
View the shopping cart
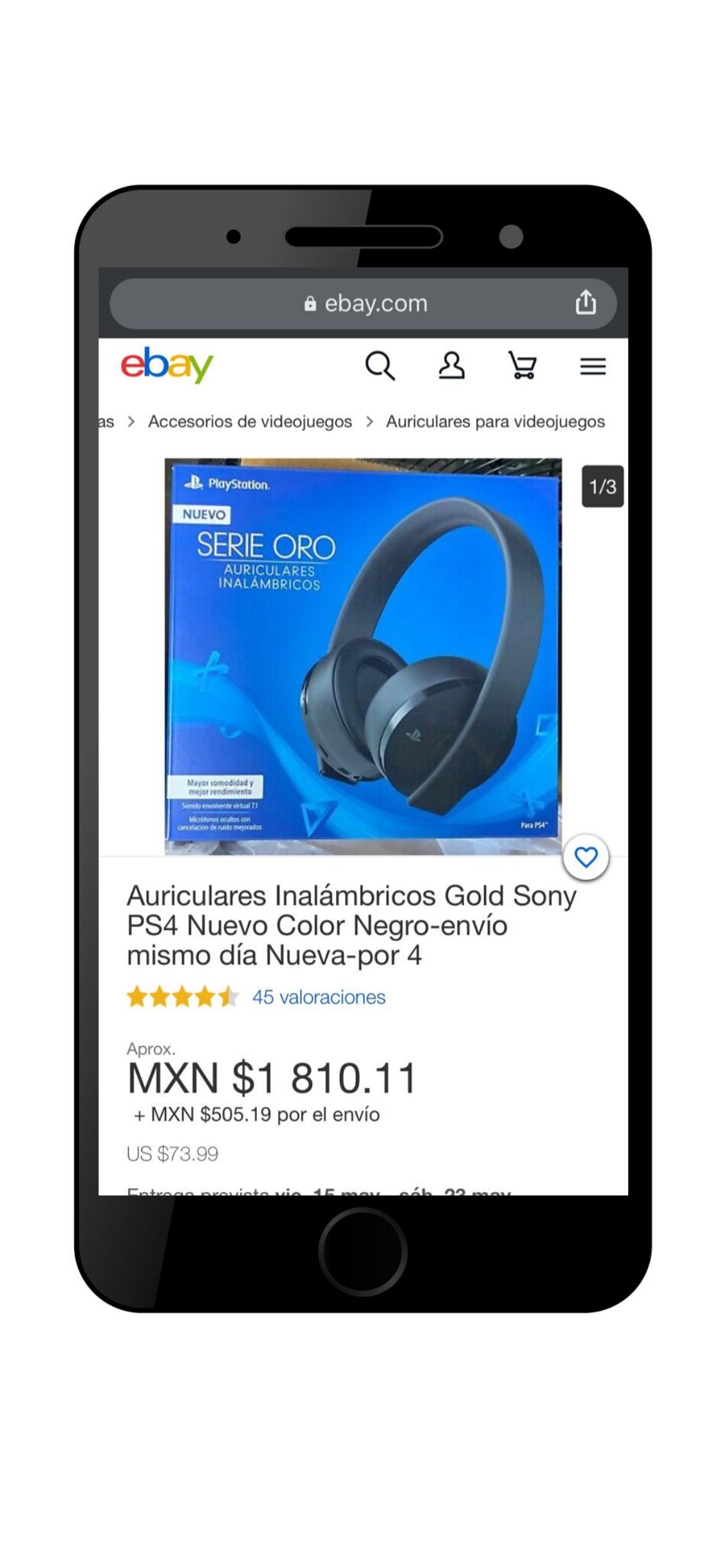[523, 366]
